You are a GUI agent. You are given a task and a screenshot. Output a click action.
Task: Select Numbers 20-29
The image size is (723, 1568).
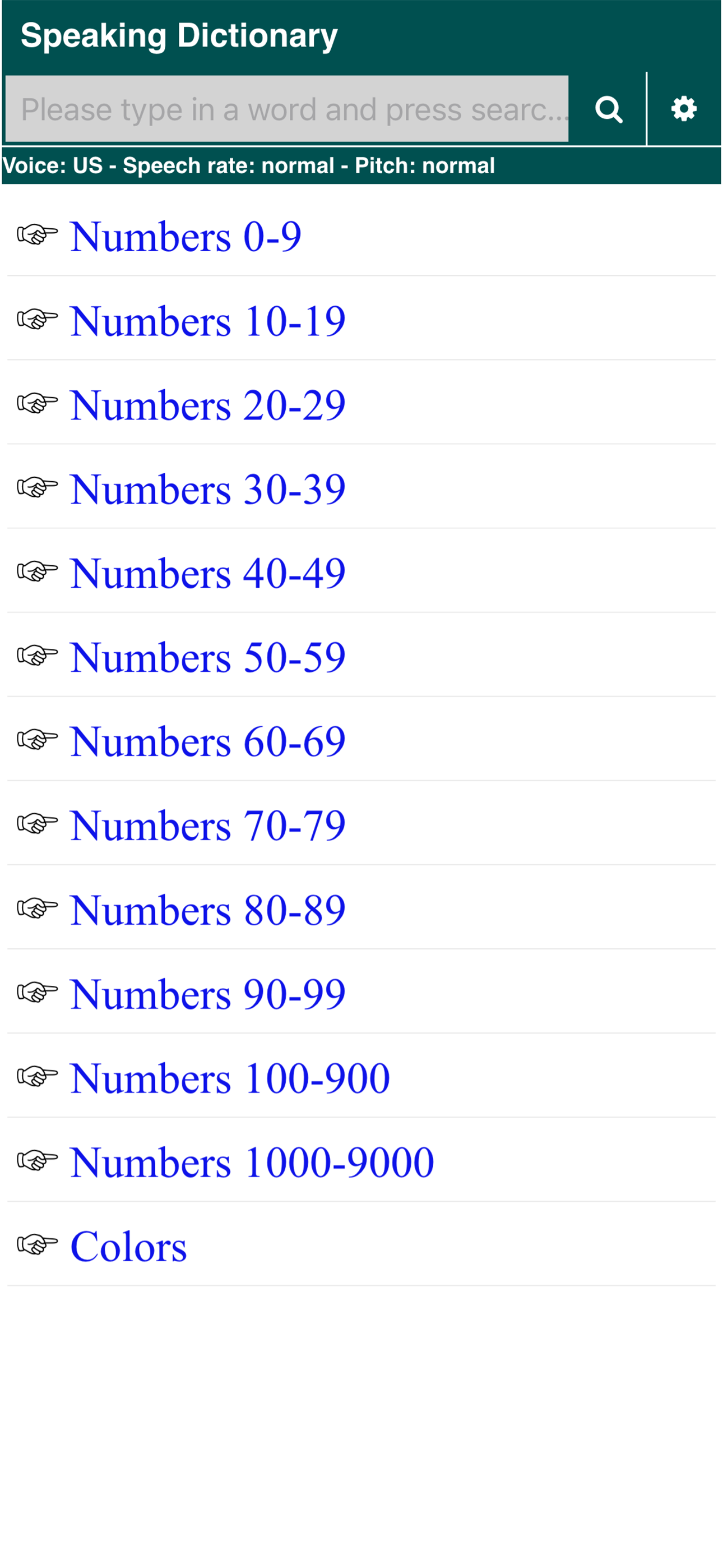[207, 405]
